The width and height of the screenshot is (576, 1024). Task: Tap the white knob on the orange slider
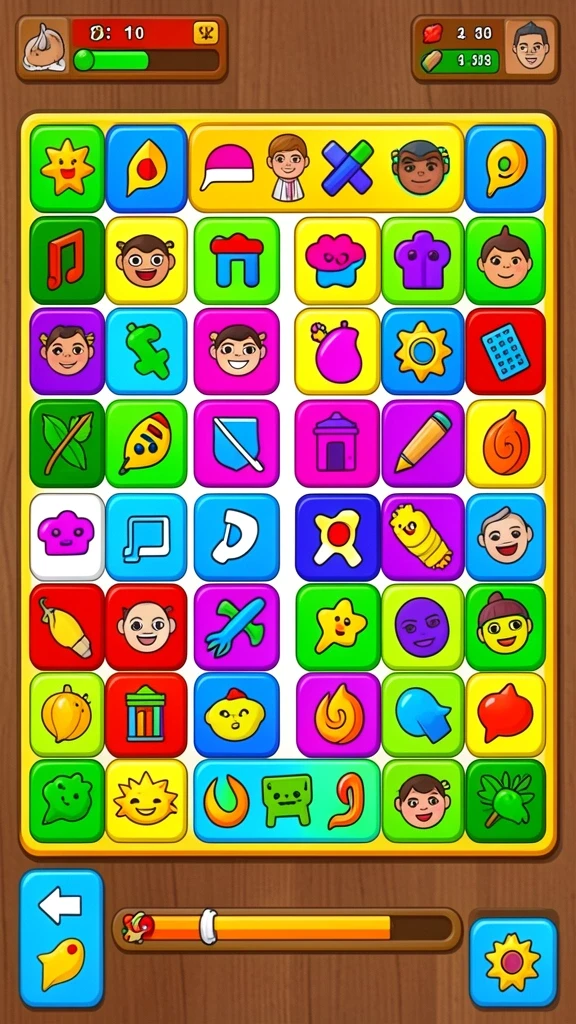208,926
